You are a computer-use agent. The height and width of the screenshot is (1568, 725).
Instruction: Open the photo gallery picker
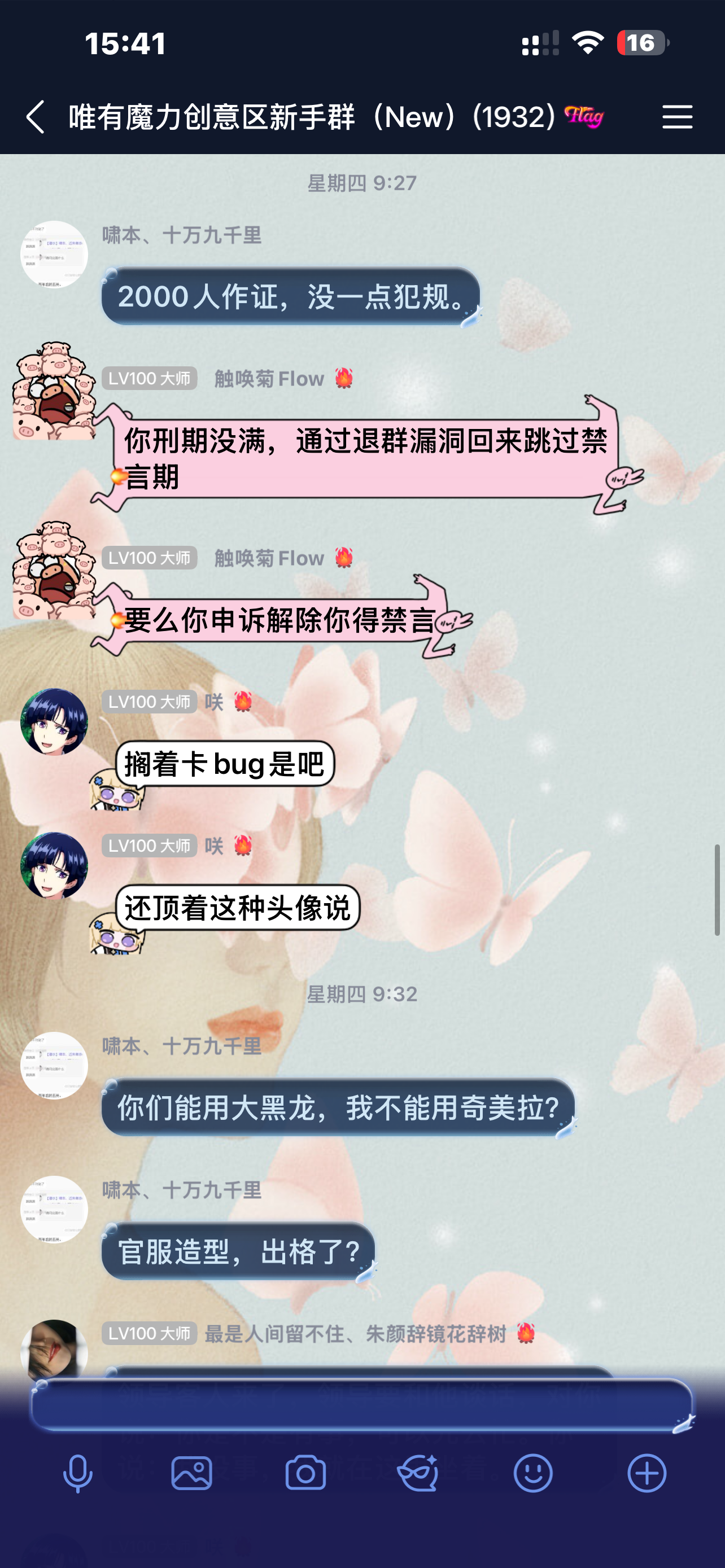[x=192, y=1473]
